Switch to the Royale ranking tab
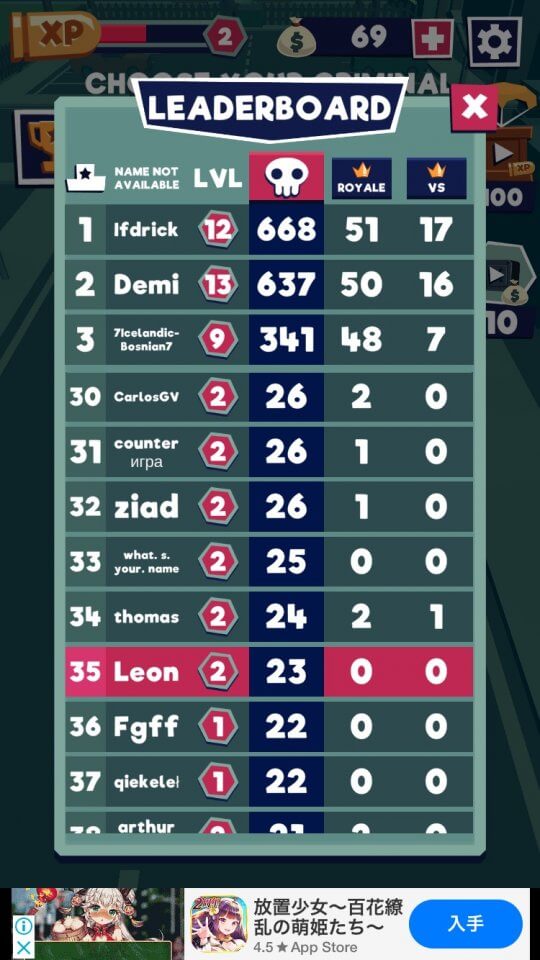540x960 pixels. click(361, 178)
